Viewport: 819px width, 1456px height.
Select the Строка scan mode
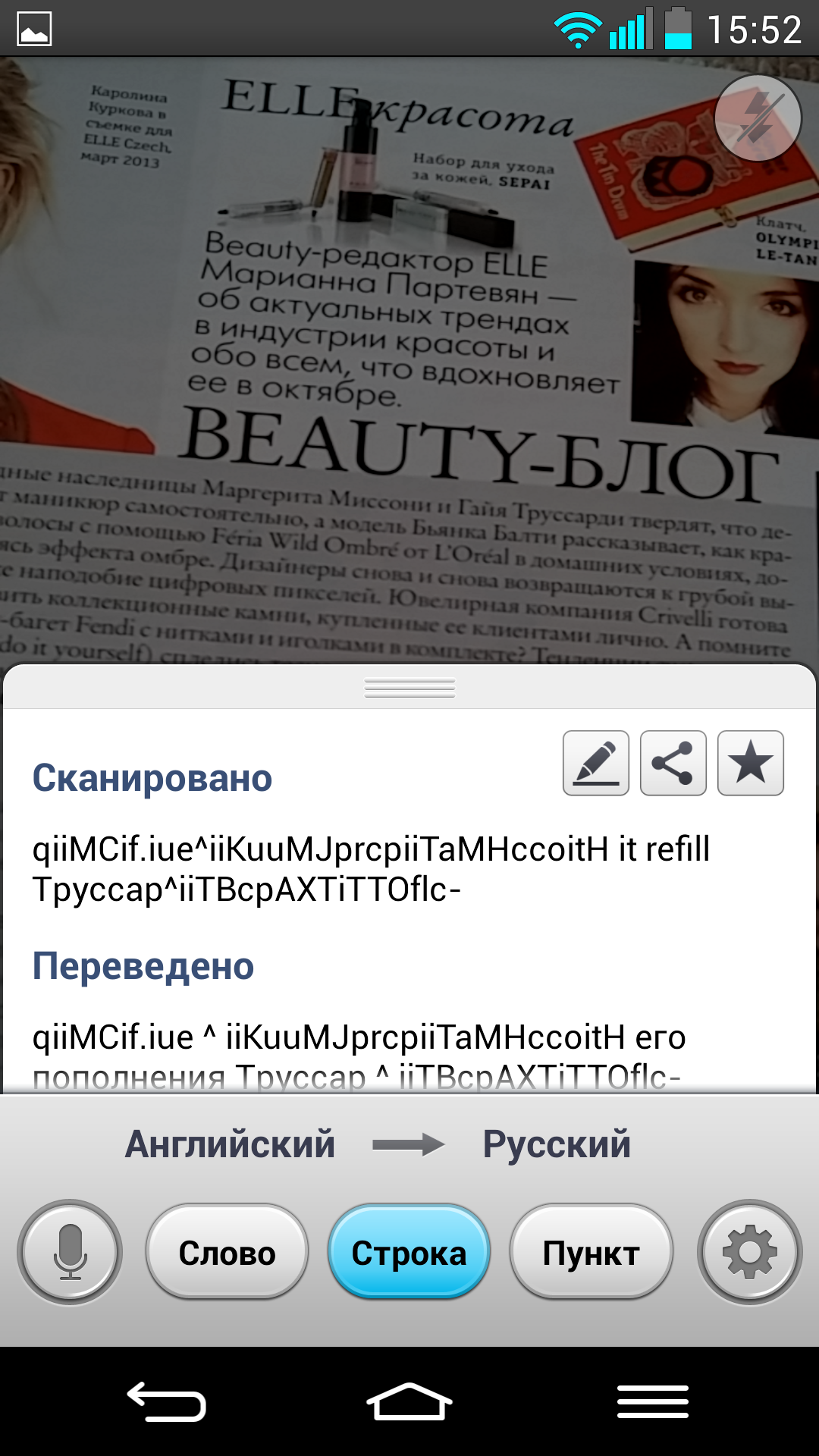(x=409, y=1252)
